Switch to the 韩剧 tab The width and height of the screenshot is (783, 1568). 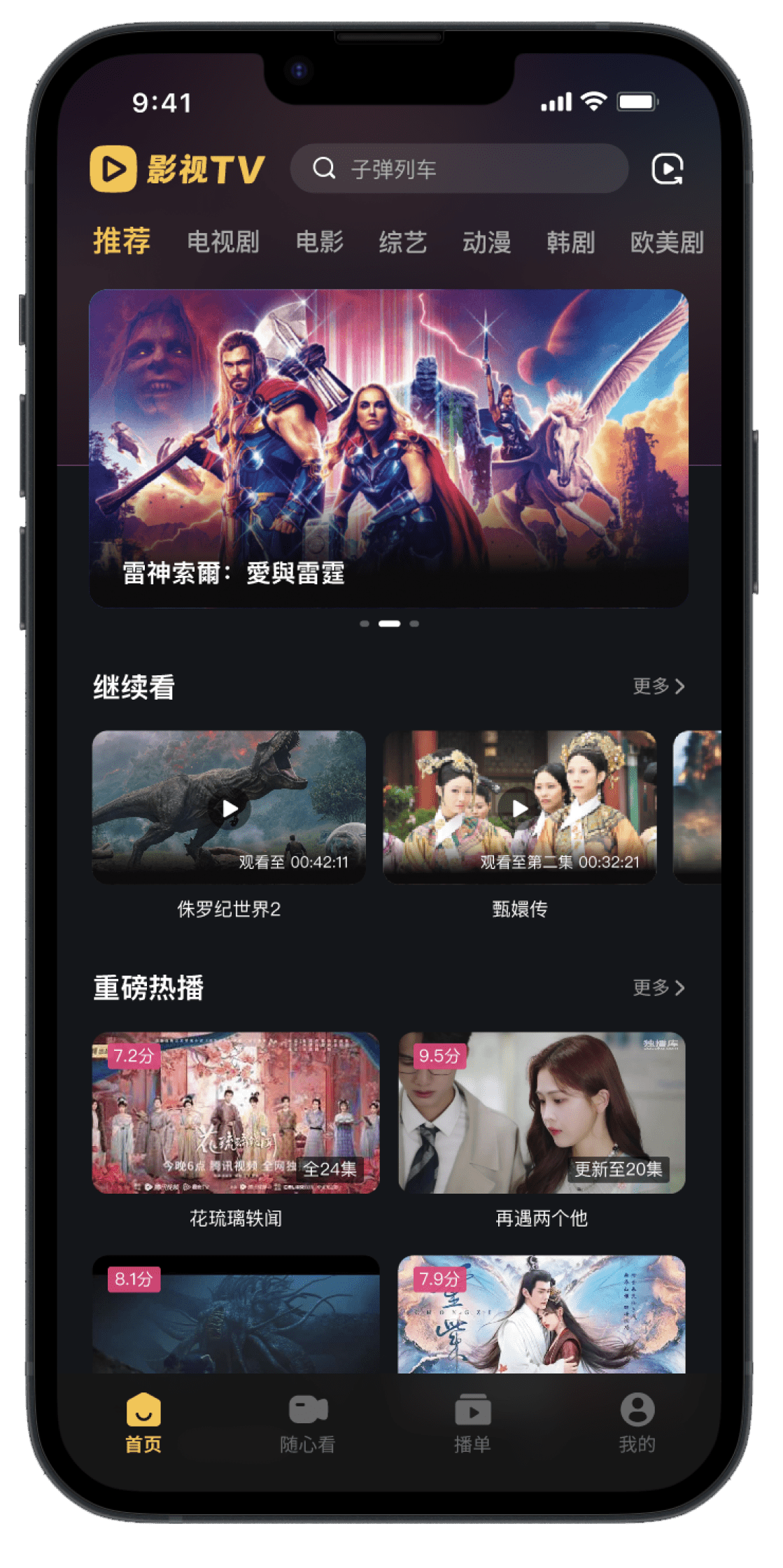pos(570,242)
